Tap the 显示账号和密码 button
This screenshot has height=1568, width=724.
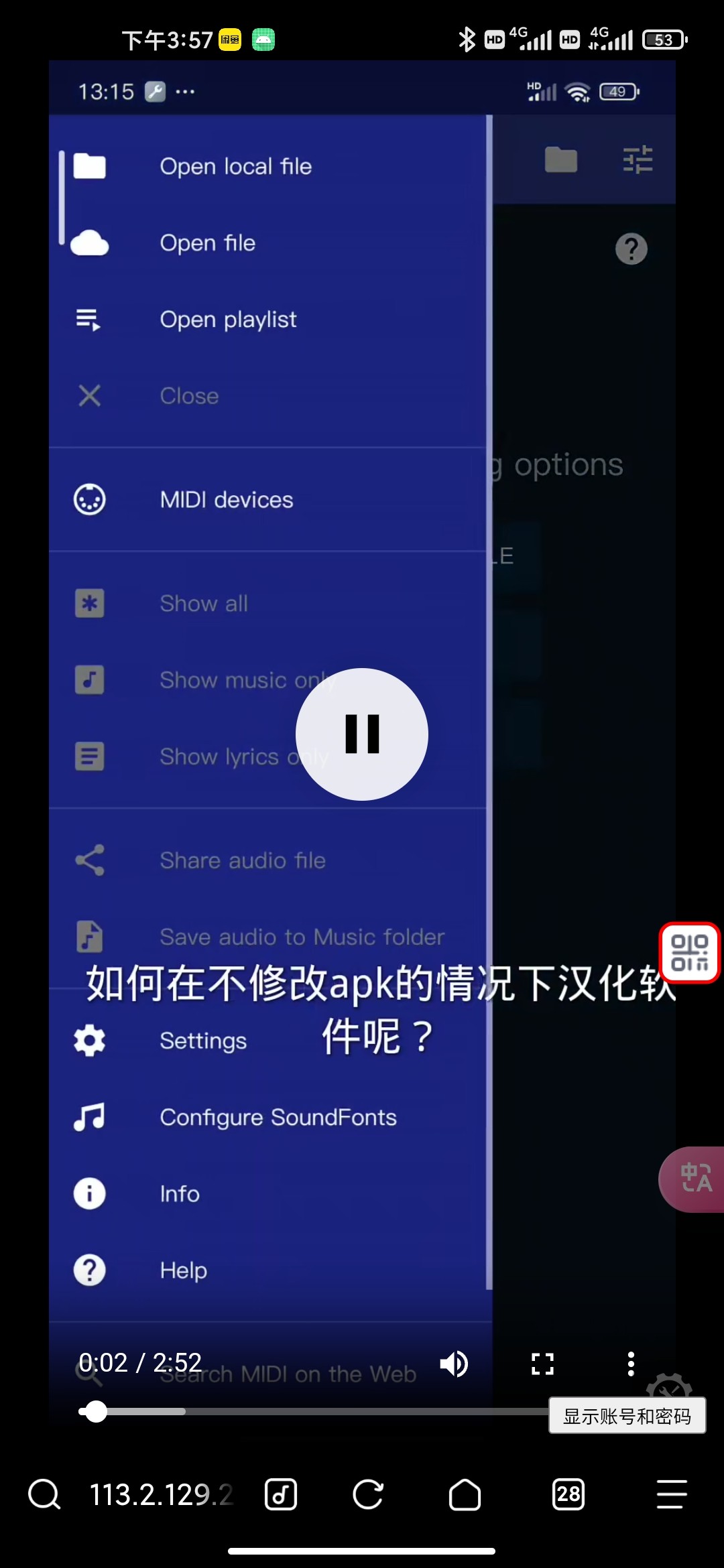tap(627, 1416)
